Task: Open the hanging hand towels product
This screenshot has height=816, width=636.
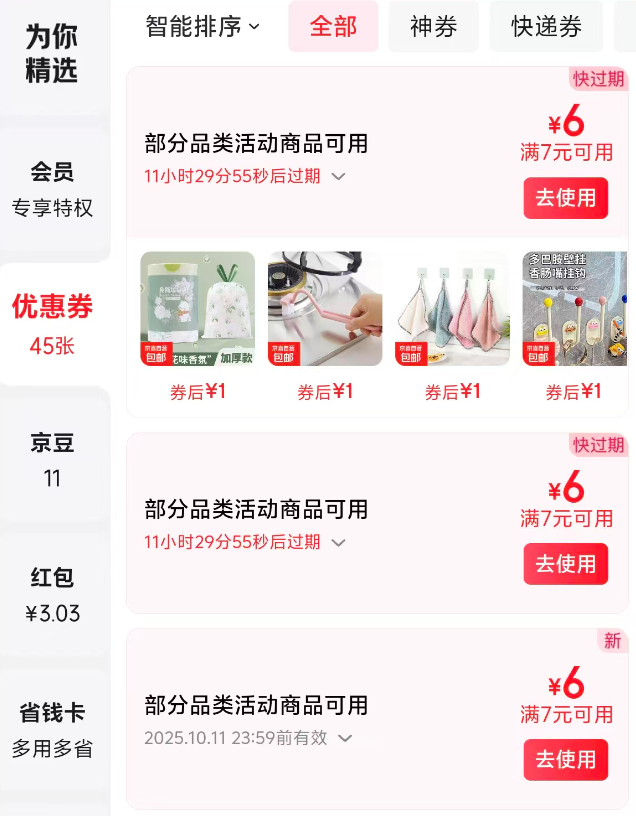Action: pos(452,309)
